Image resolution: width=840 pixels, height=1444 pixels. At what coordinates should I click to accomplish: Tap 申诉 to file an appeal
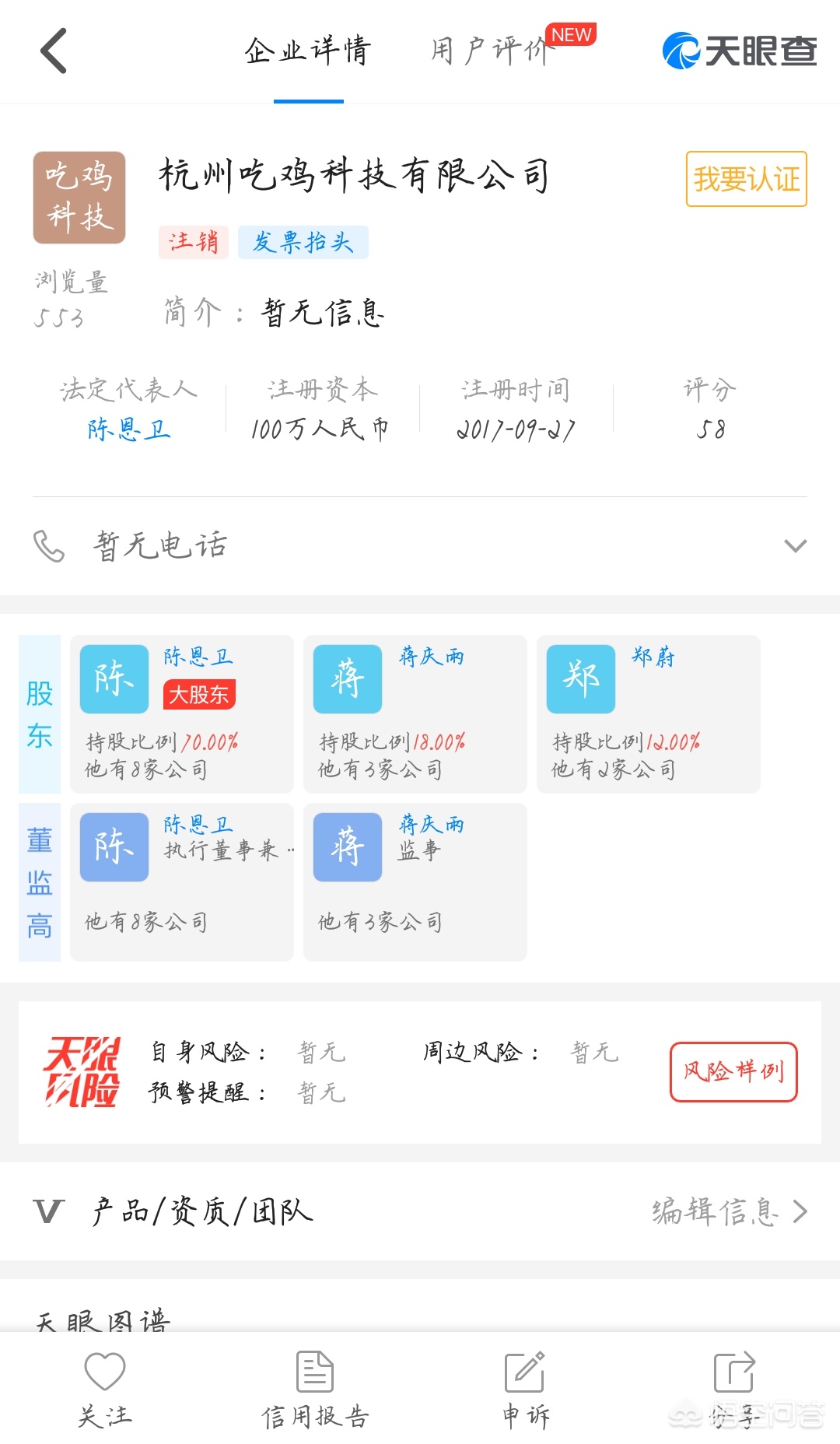point(525,1390)
